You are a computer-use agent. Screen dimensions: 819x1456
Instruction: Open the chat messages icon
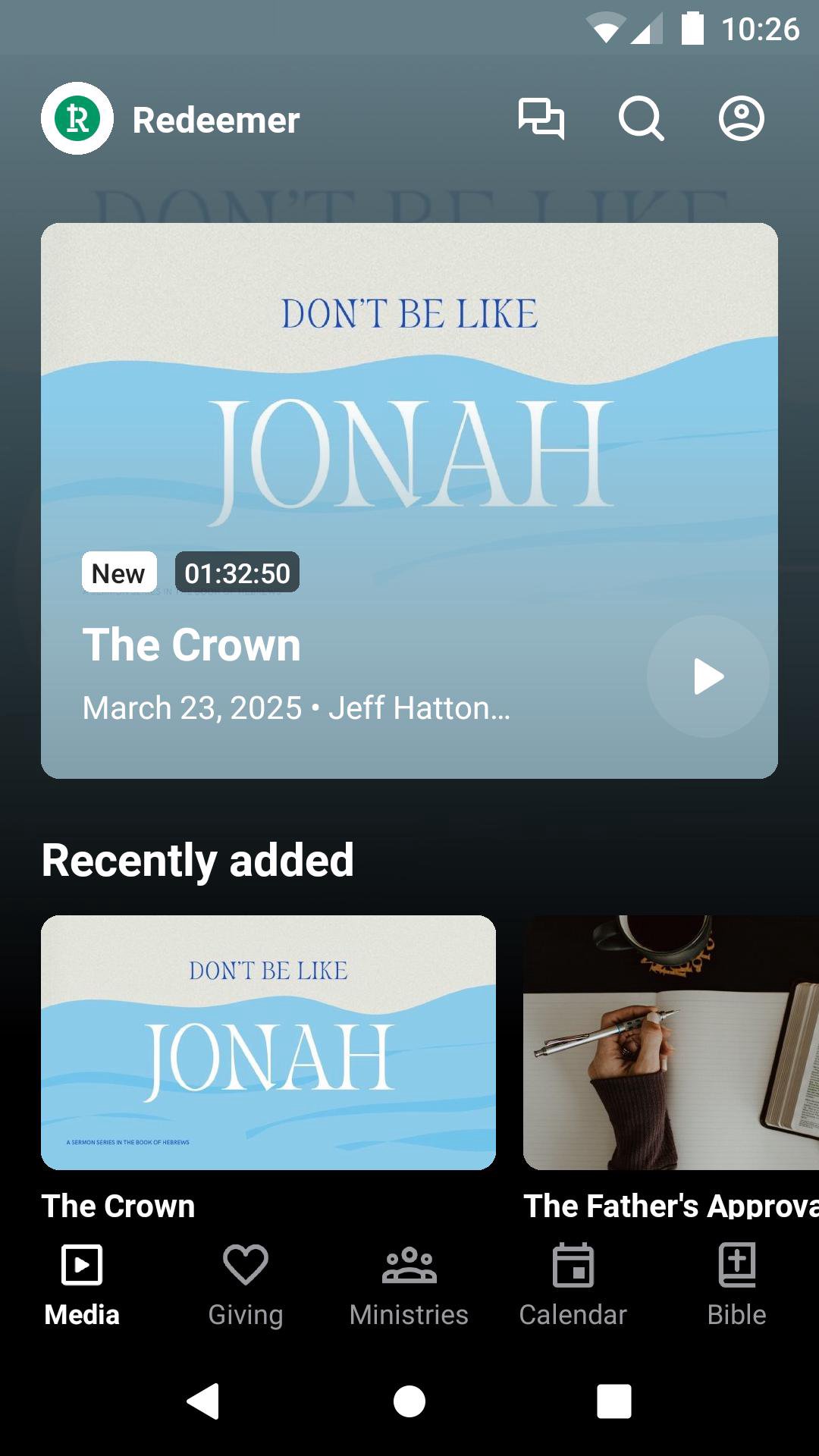(541, 119)
